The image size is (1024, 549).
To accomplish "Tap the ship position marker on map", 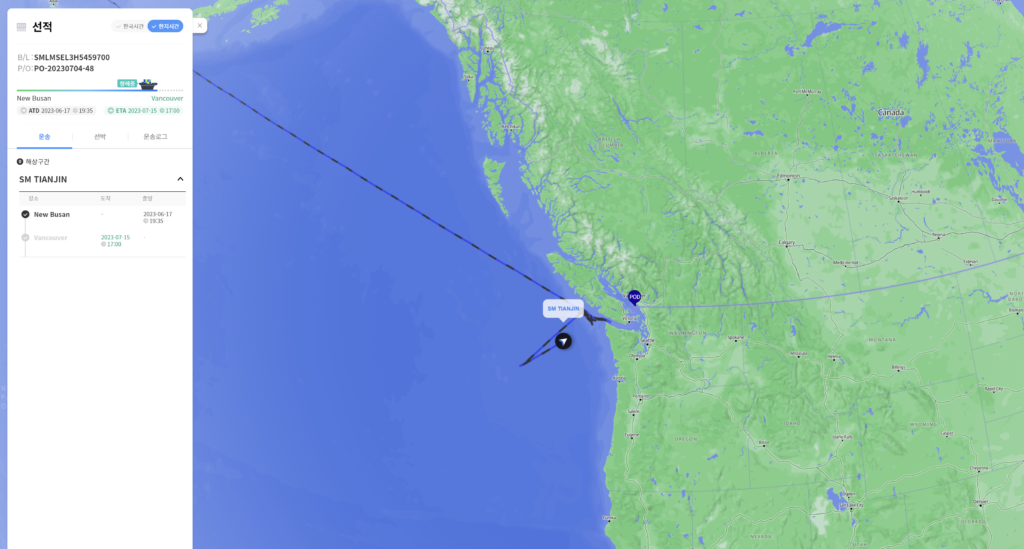I will point(563,341).
